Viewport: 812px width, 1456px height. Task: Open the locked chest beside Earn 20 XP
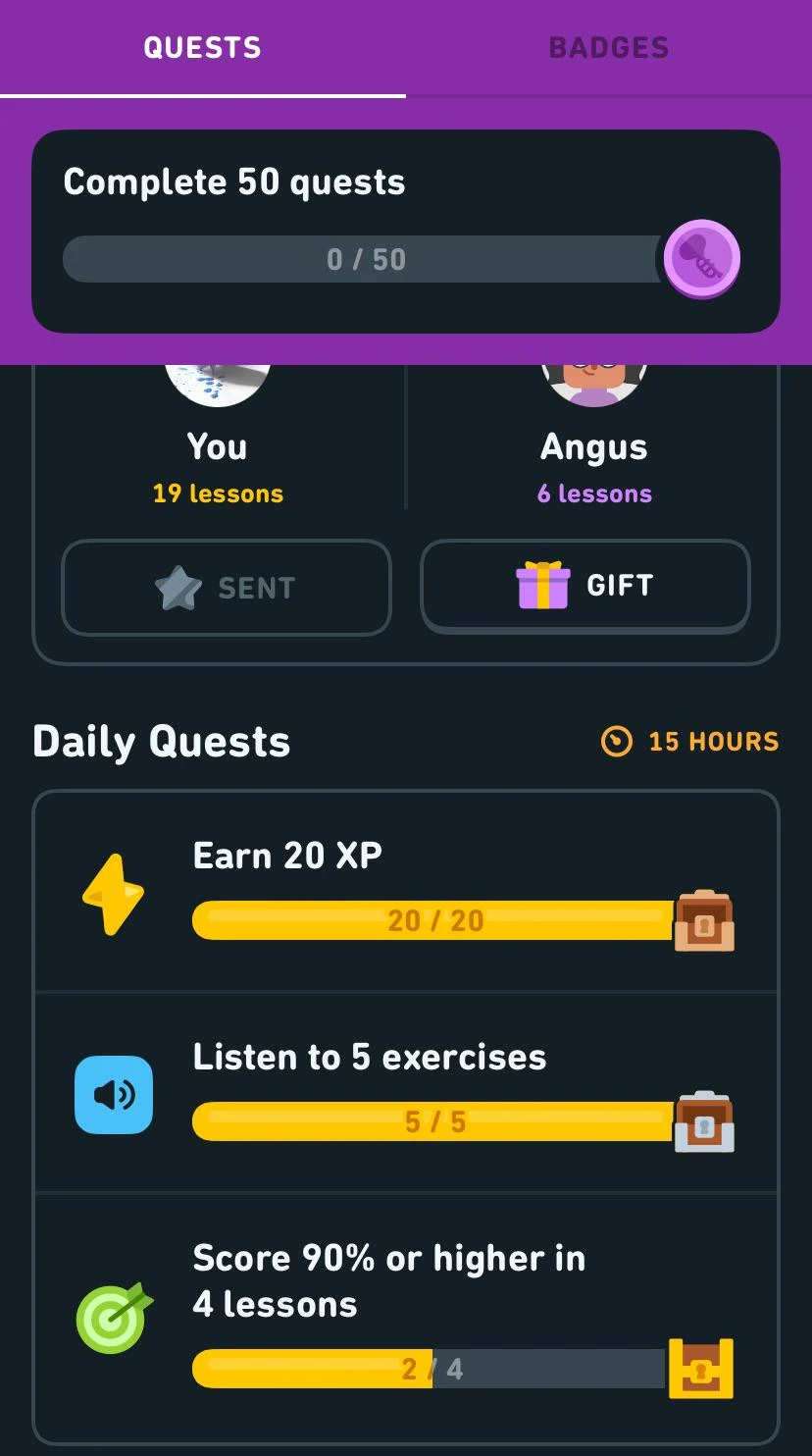pyautogui.click(x=703, y=920)
